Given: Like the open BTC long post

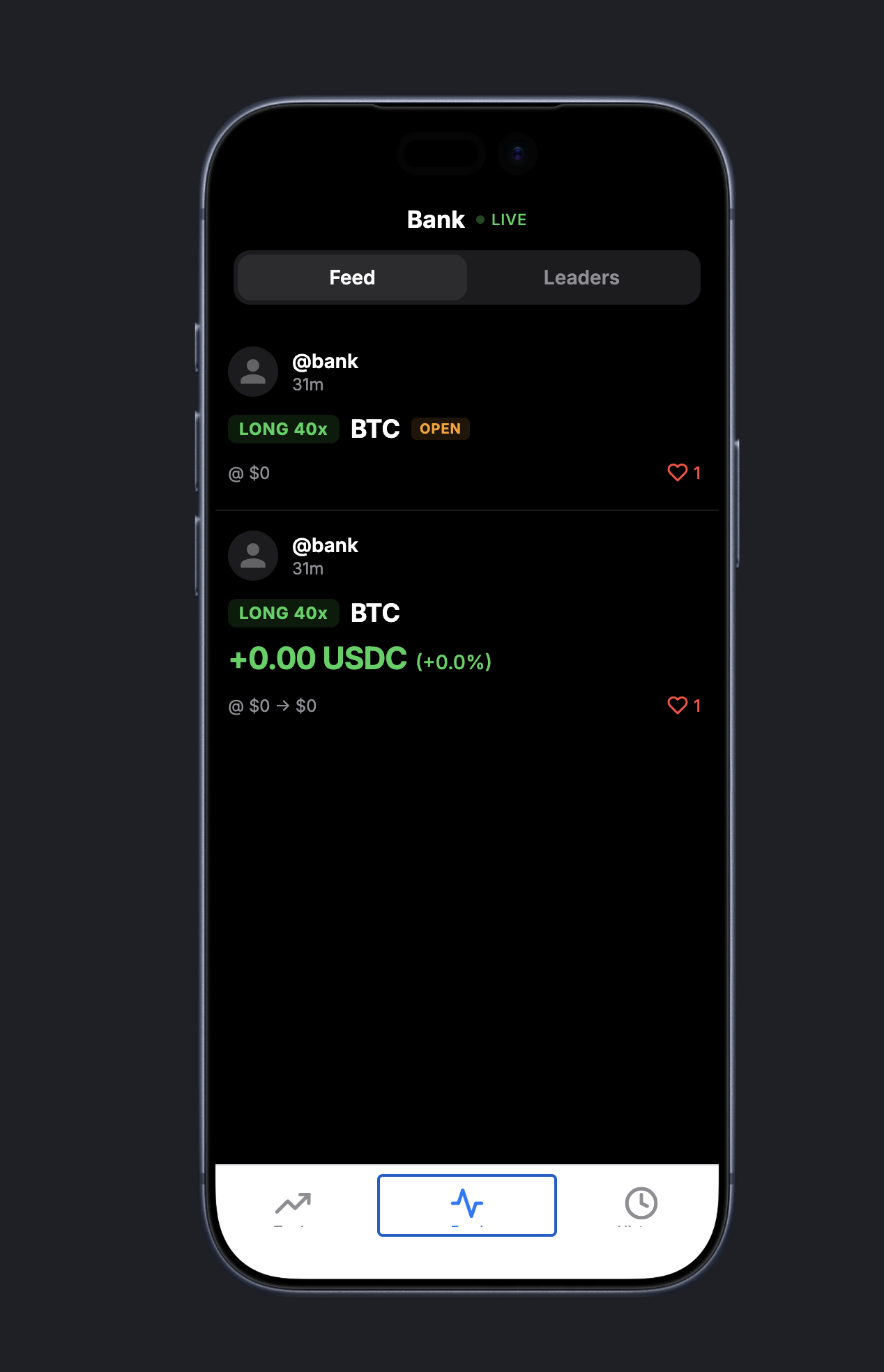Looking at the screenshot, I should tap(678, 473).
